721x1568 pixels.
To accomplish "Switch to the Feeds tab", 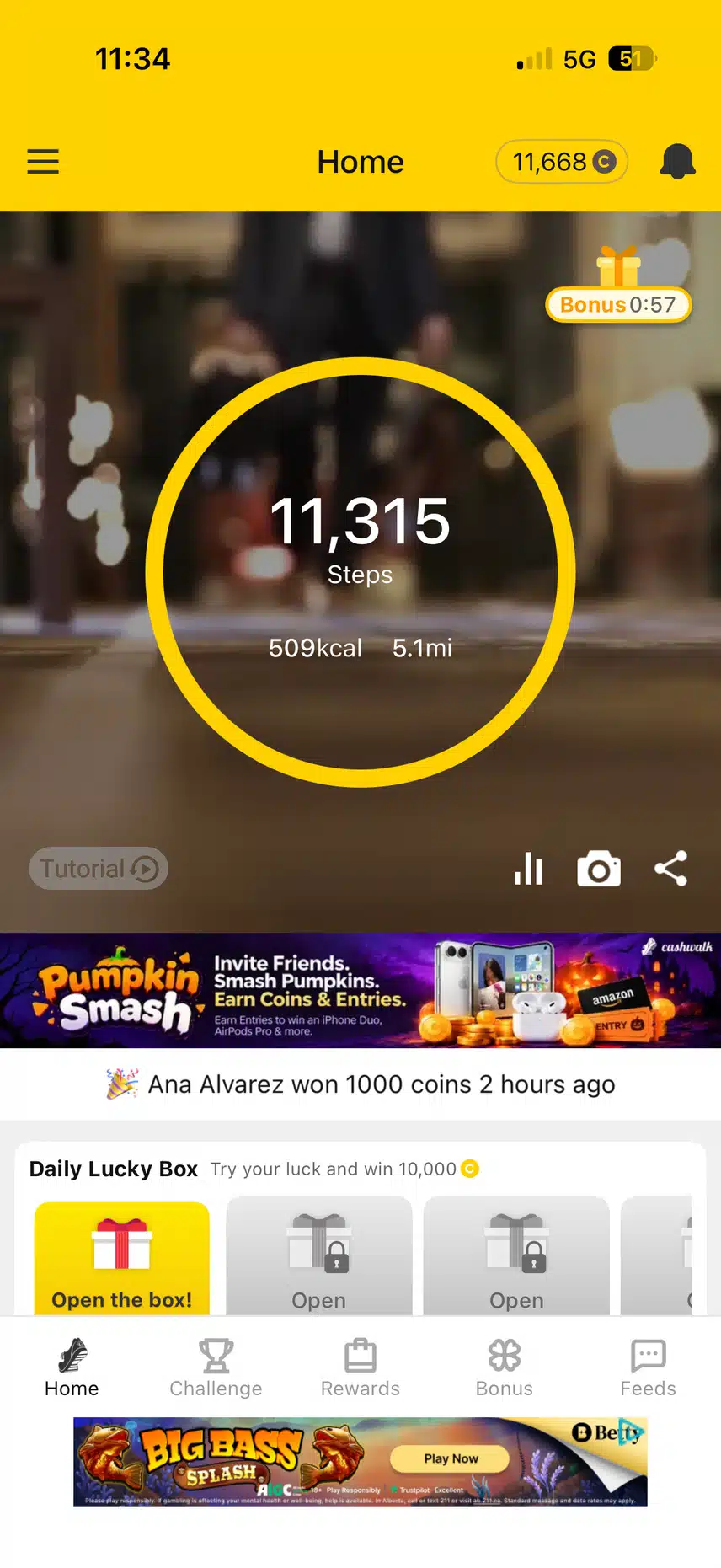I will pyautogui.click(x=649, y=1367).
